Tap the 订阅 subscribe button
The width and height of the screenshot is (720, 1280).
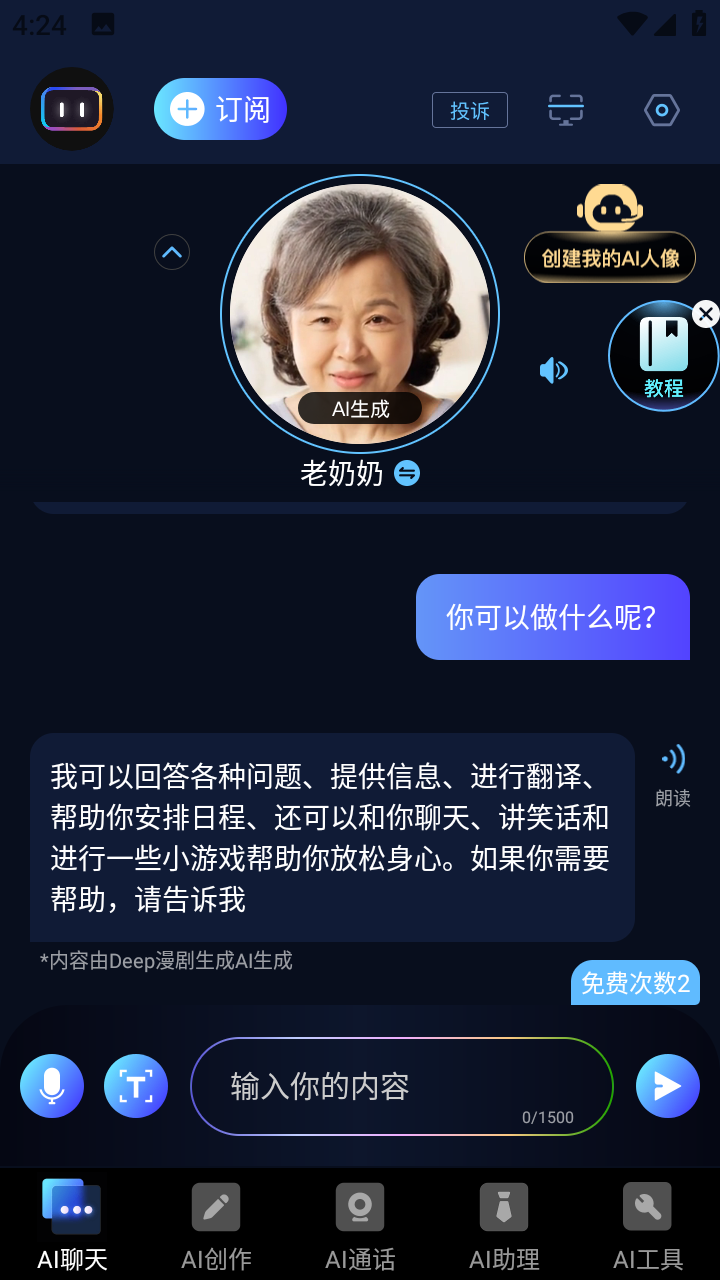pos(220,109)
